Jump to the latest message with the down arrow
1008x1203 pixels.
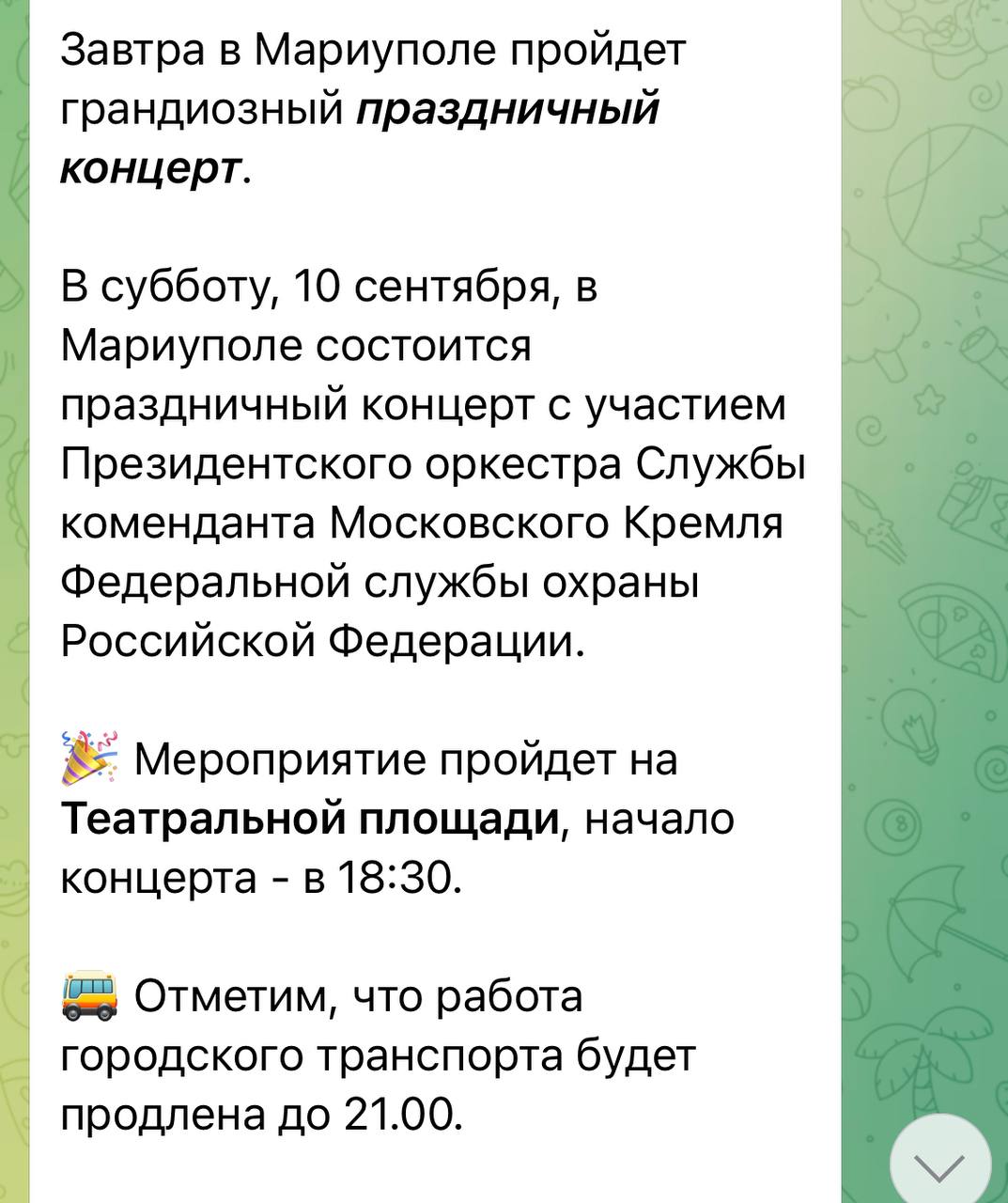[938, 1164]
